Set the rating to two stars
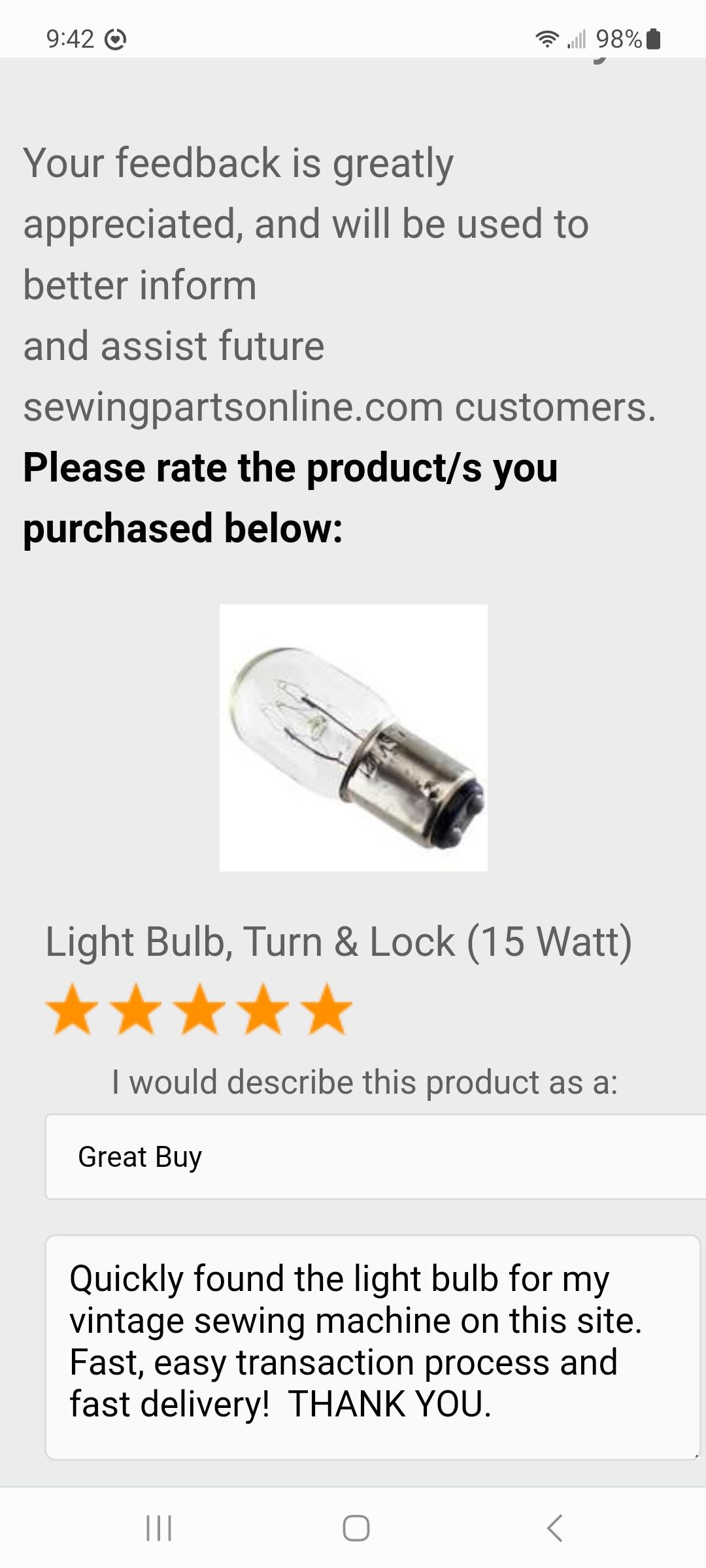 pos(136,1009)
